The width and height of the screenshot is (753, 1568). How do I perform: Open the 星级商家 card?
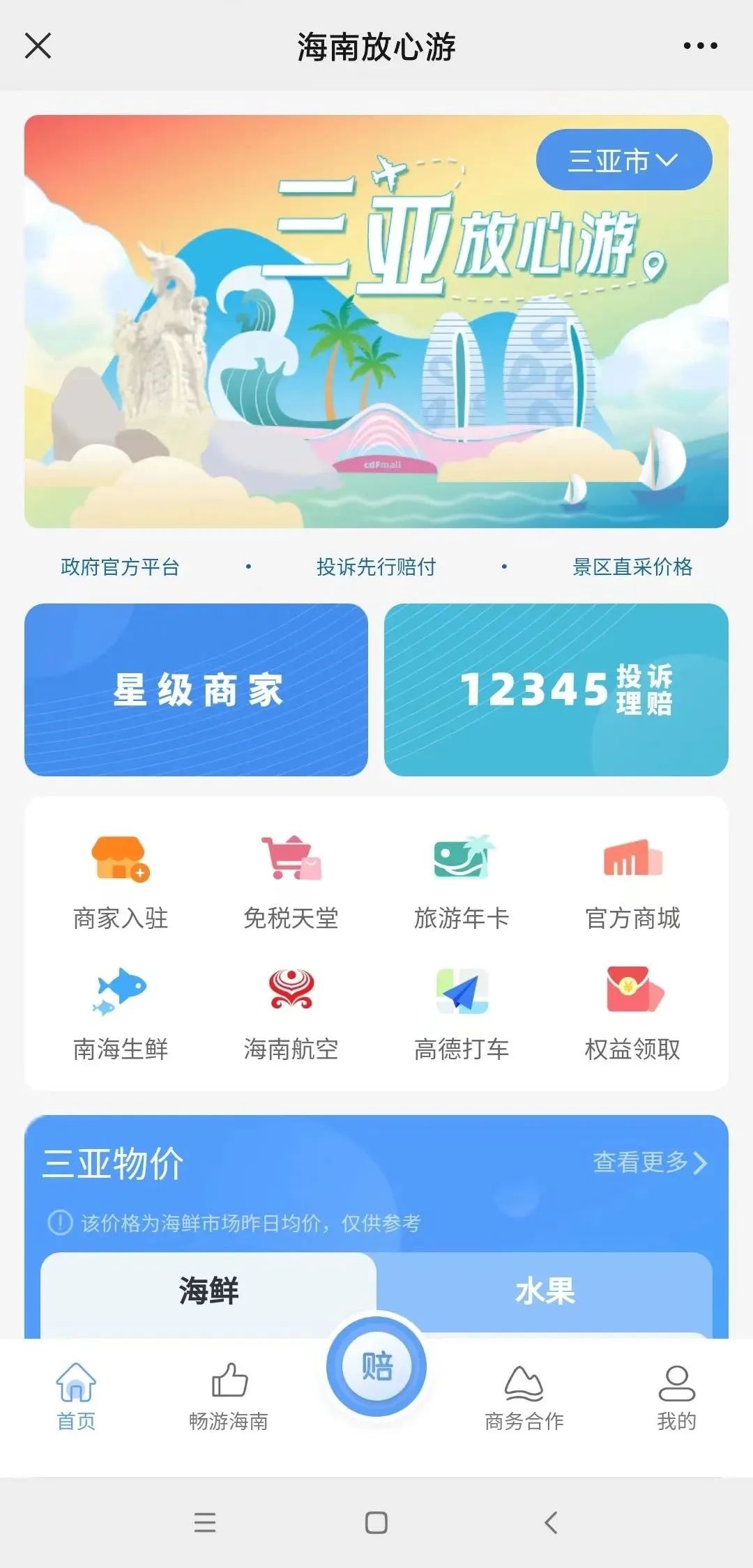pos(196,689)
